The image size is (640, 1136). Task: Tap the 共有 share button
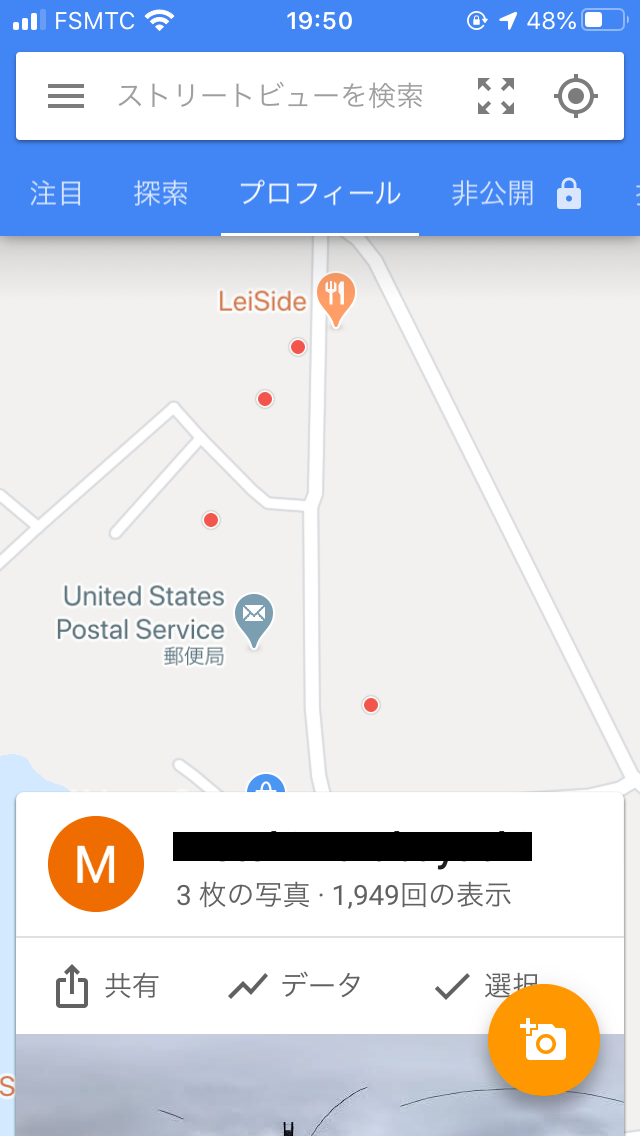pos(106,986)
